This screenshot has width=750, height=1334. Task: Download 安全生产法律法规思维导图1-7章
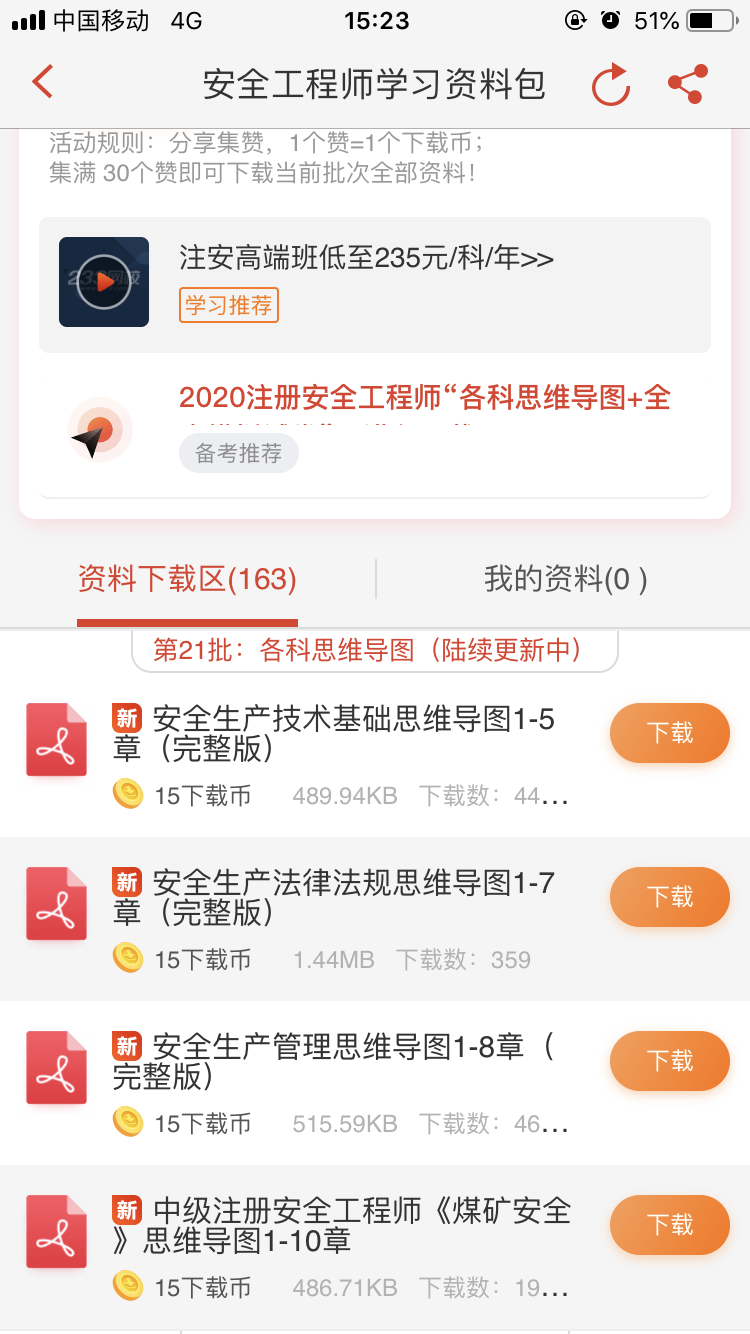tap(669, 897)
